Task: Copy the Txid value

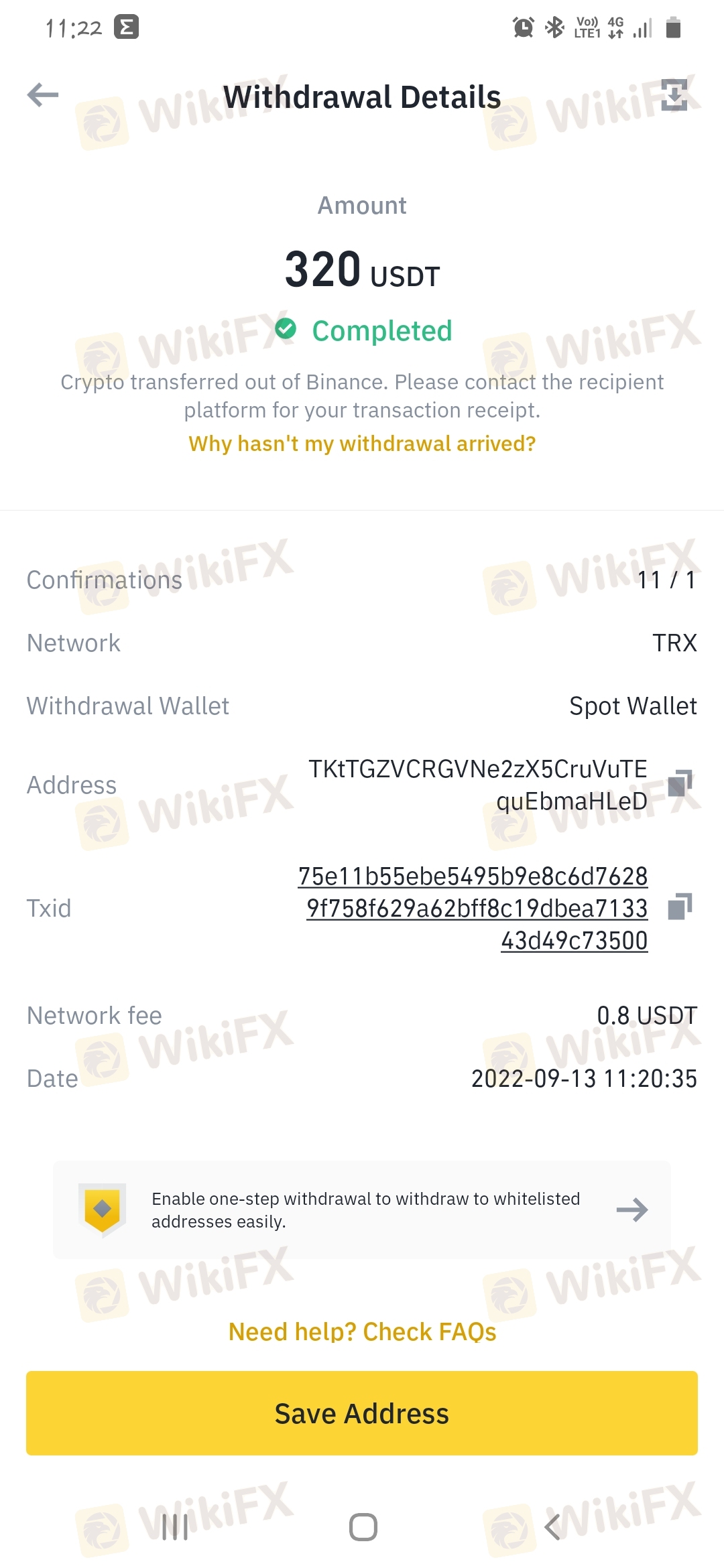Action: 680,907
